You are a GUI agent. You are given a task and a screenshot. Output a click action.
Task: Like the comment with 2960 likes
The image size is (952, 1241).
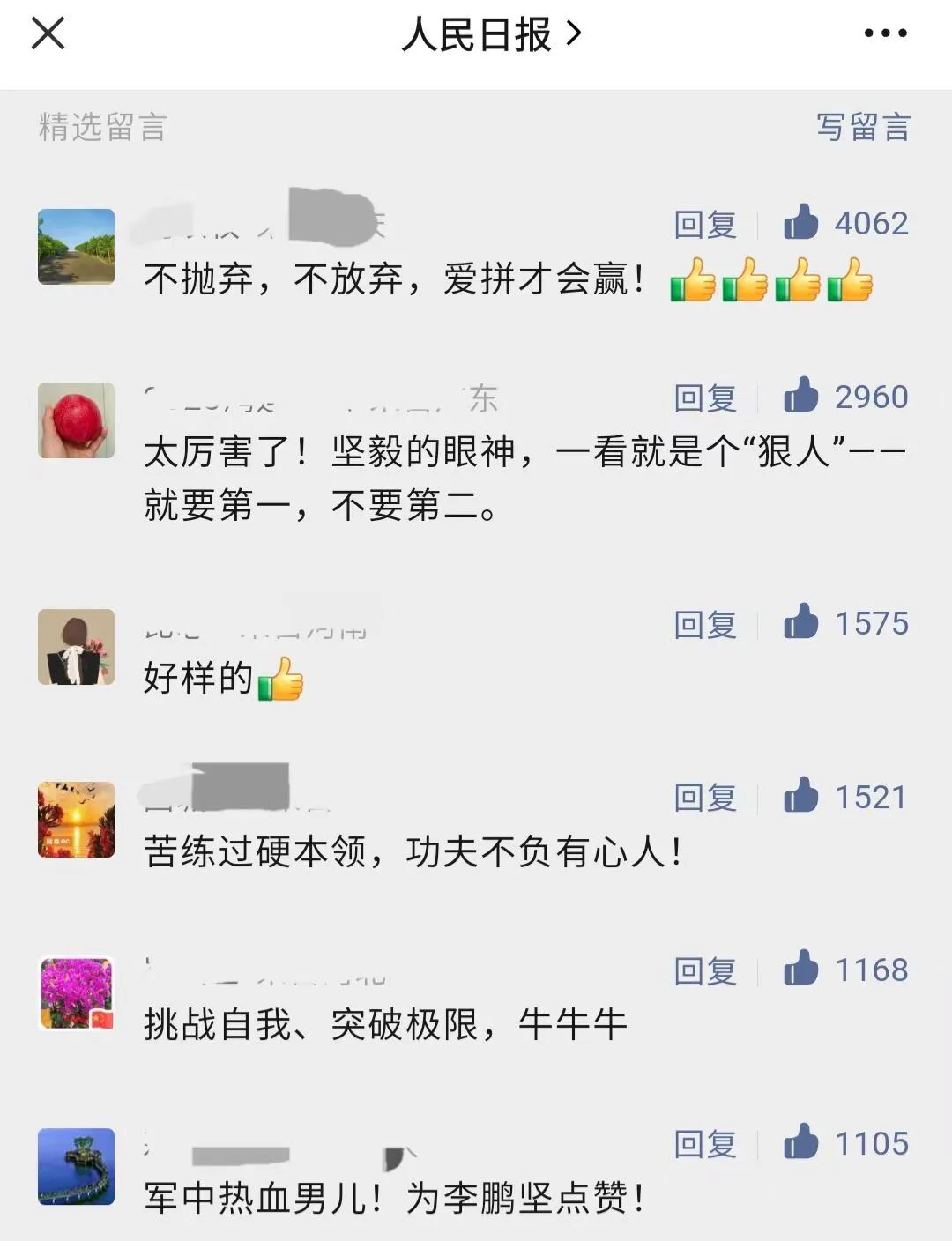tap(801, 397)
